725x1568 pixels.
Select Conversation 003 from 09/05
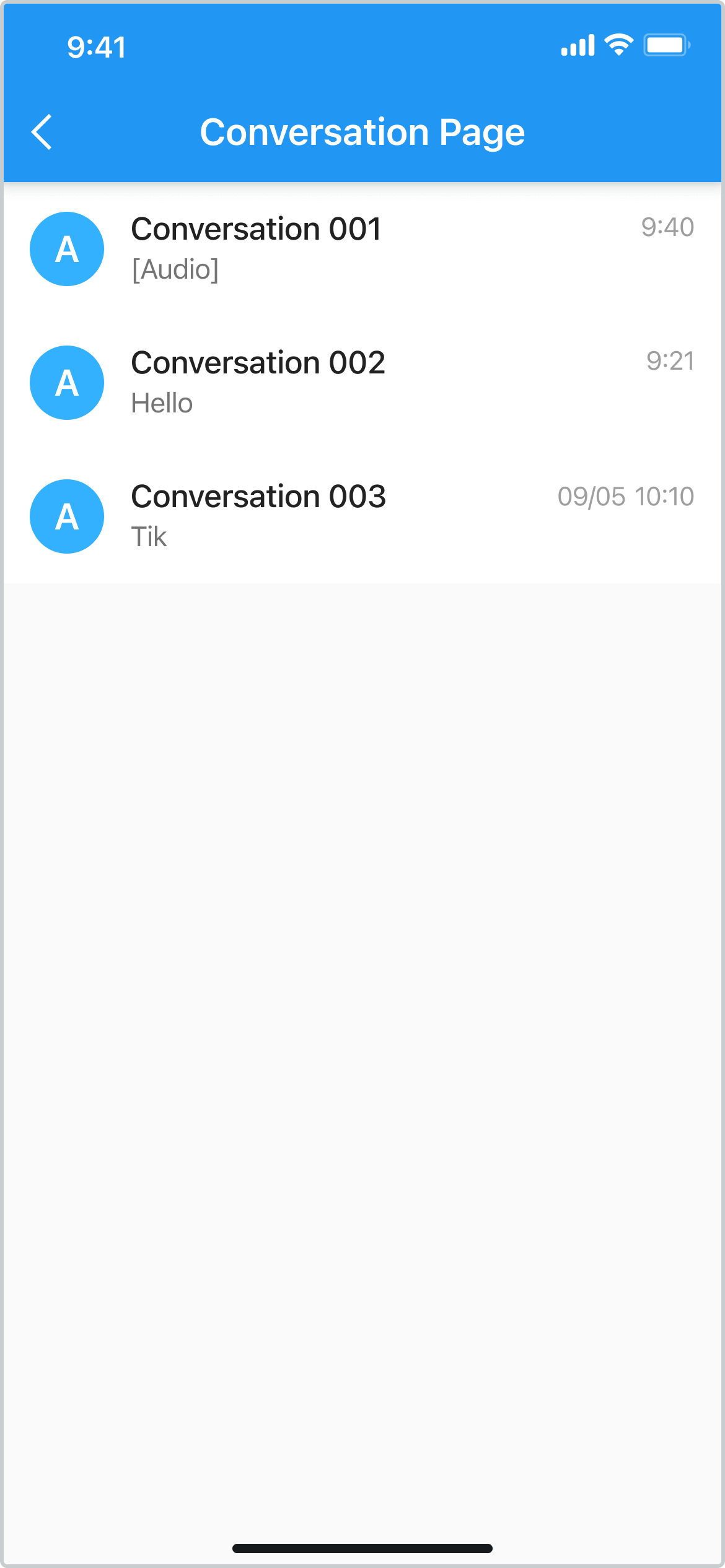[362, 516]
